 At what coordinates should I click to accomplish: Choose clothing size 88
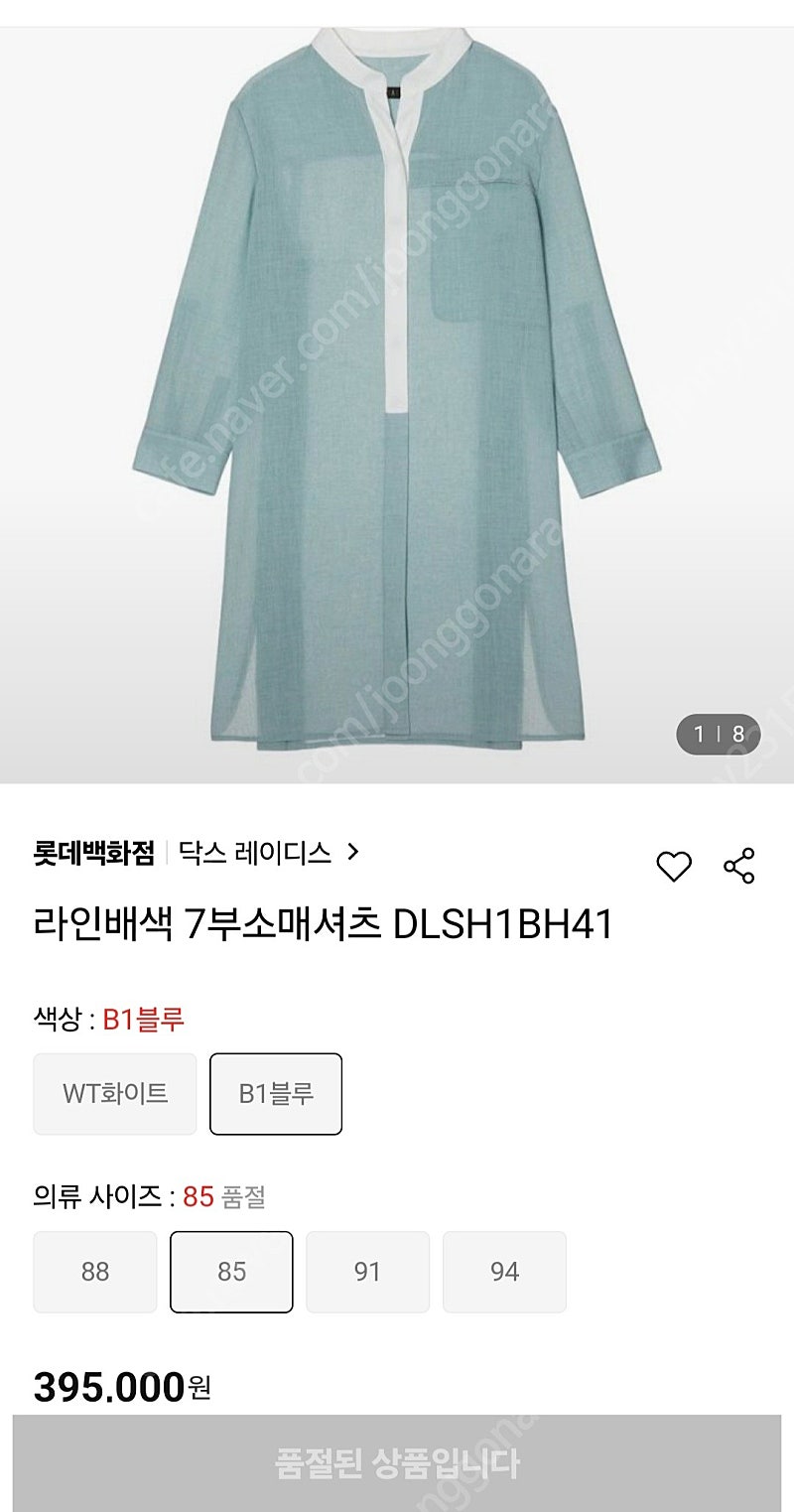click(x=95, y=1272)
